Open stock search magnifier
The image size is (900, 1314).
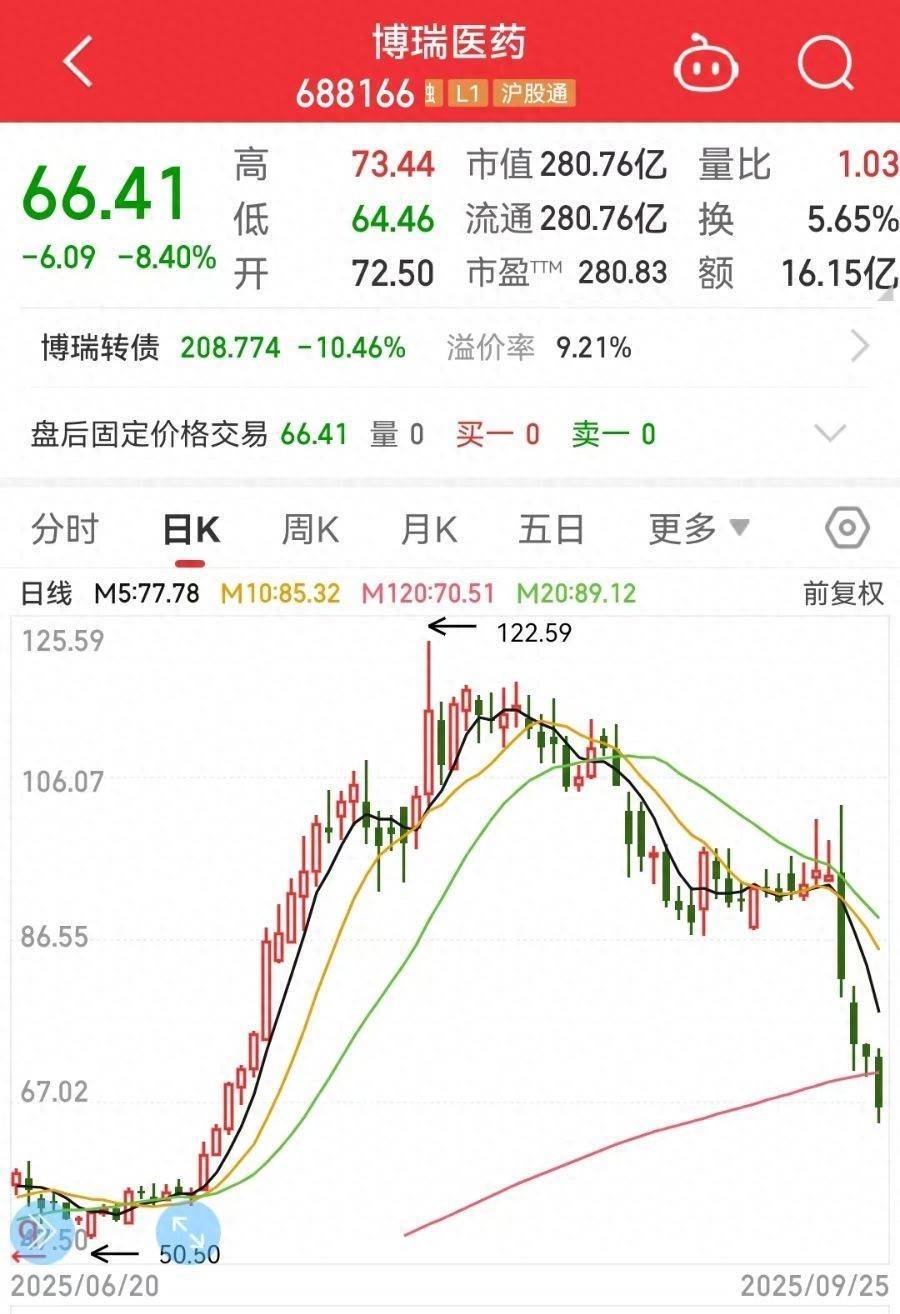tap(826, 62)
